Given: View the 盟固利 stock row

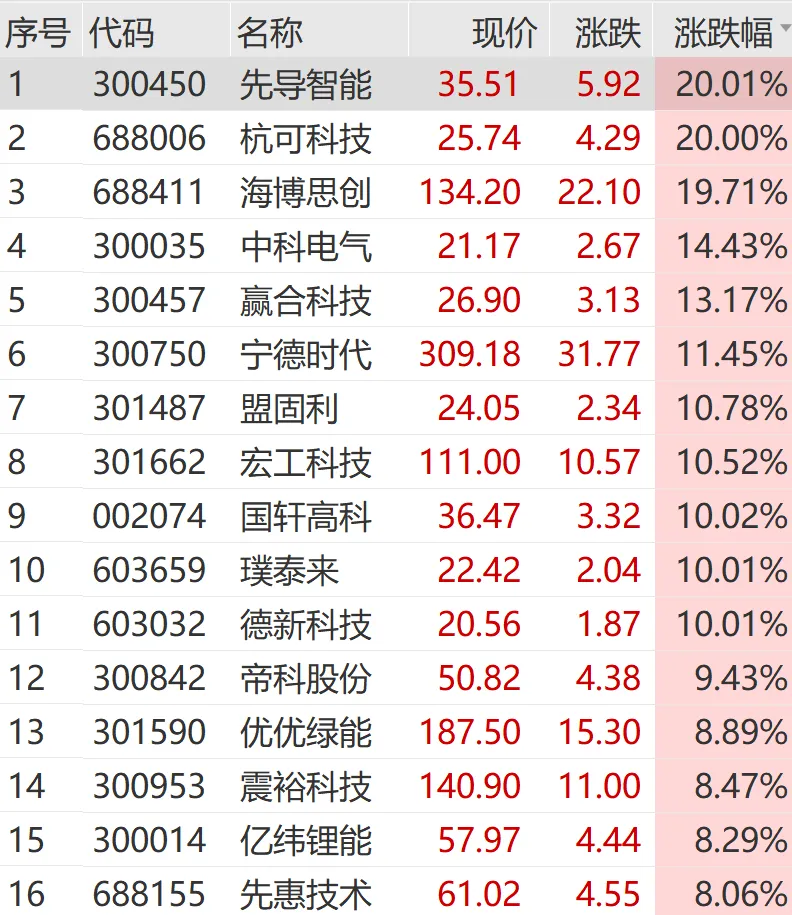Looking at the screenshot, I should [x=290, y=409].
